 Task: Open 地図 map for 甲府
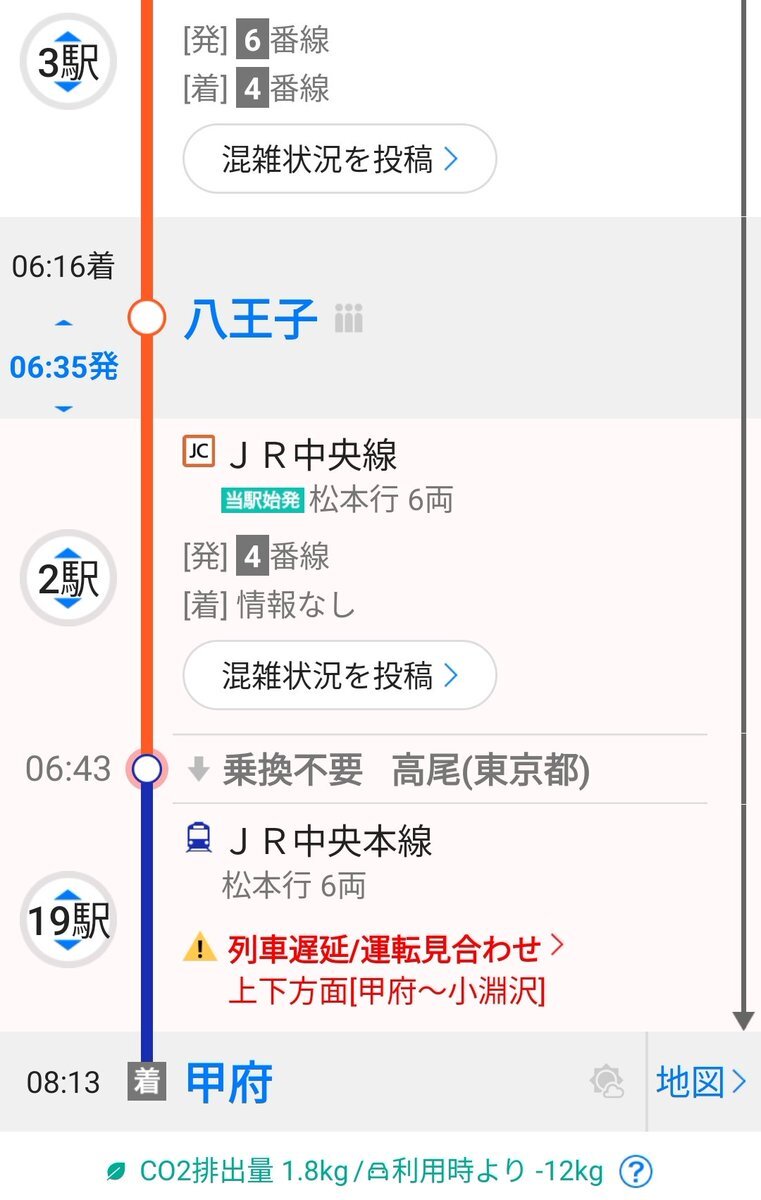point(701,1082)
